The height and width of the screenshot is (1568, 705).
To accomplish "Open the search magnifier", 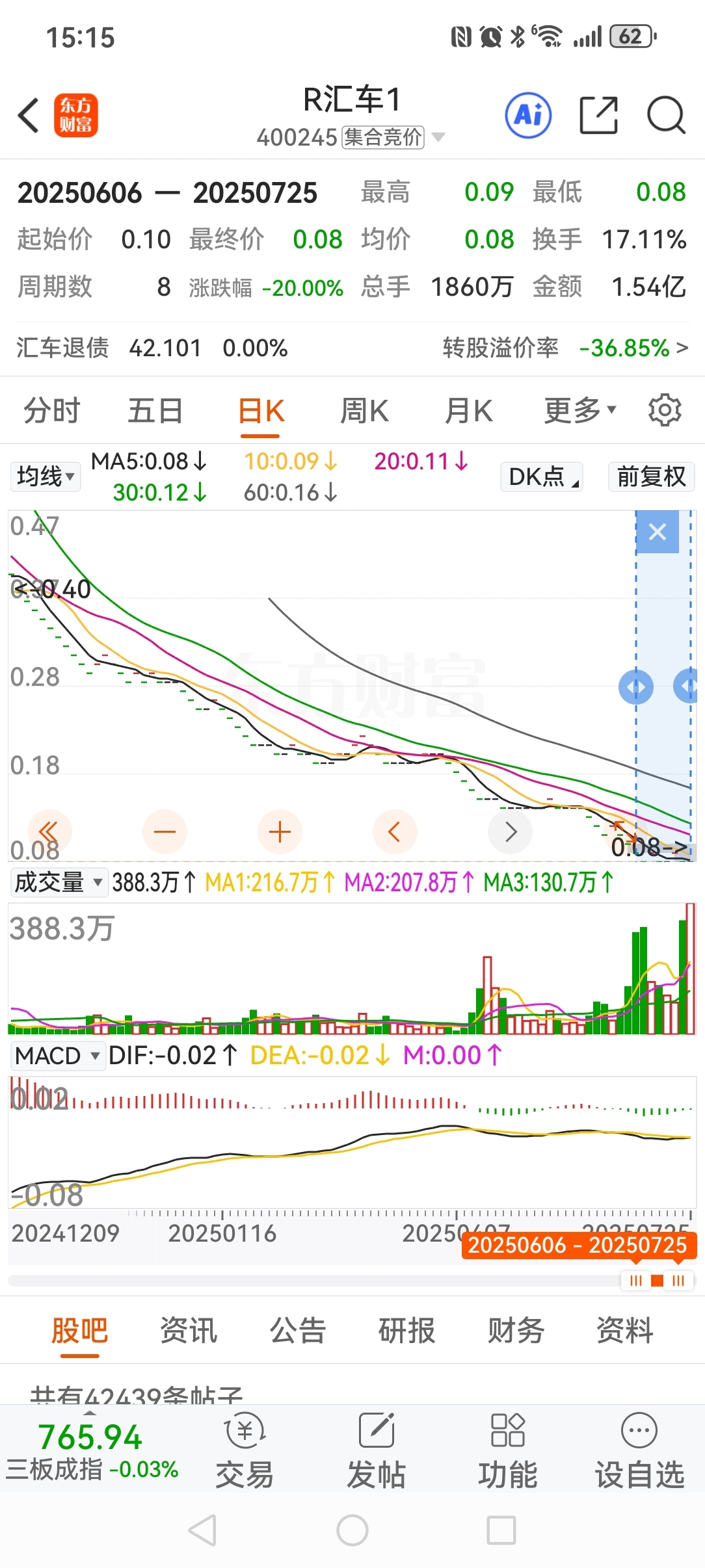I will [x=666, y=116].
